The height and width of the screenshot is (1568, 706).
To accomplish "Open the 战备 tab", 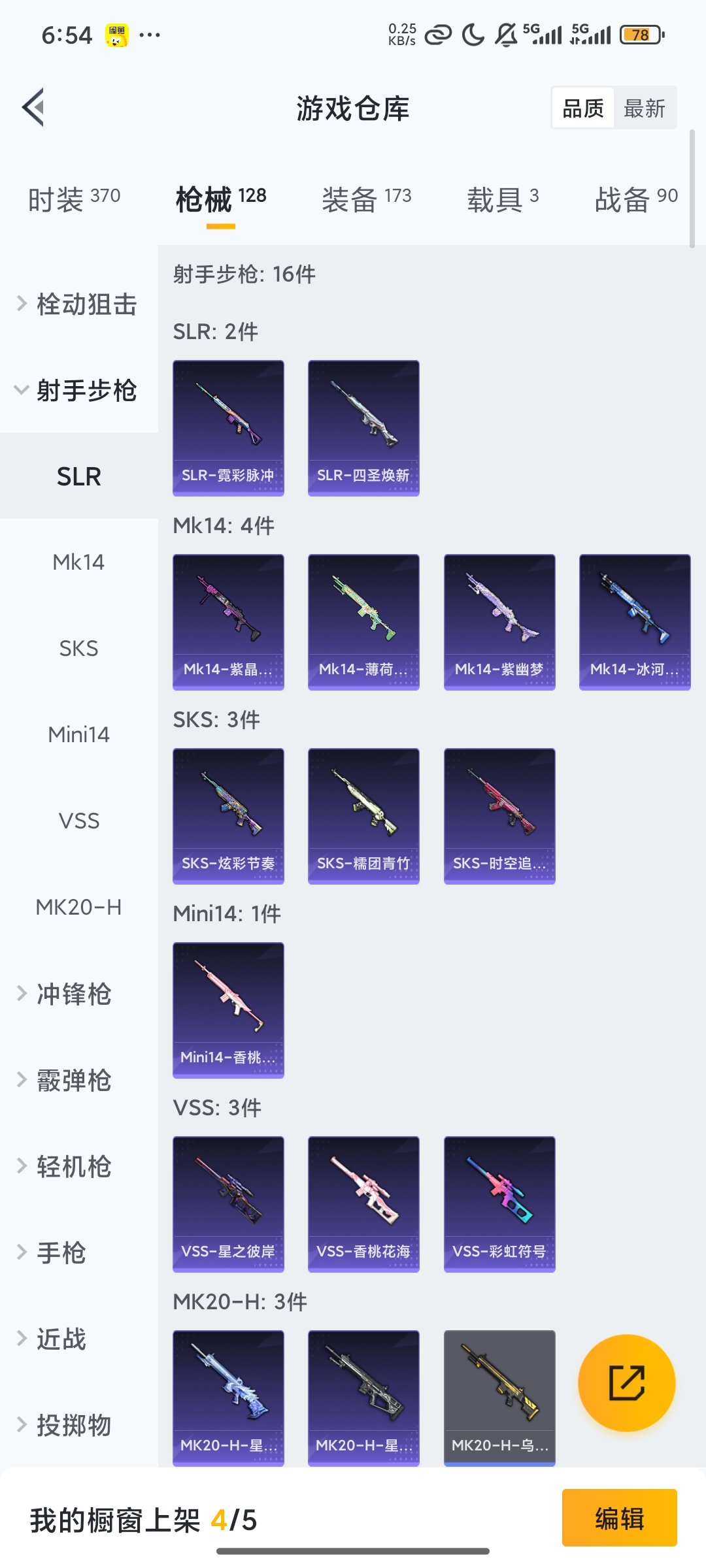I will [635, 199].
